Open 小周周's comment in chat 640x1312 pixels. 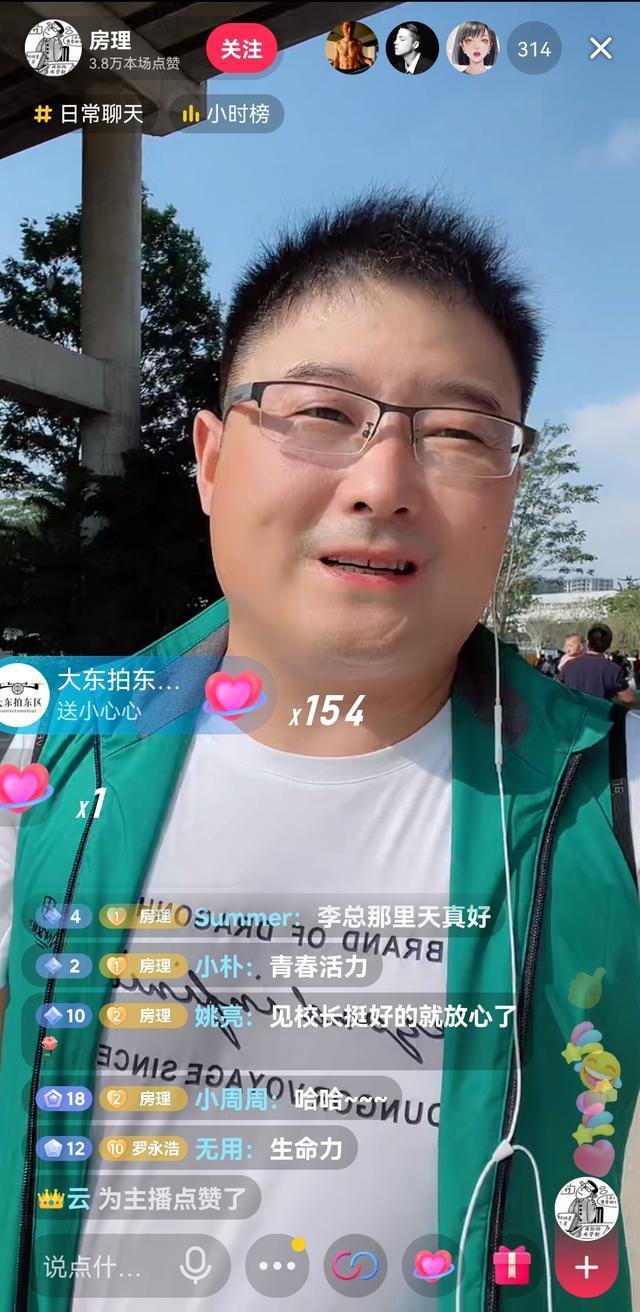[x=290, y=1099]
